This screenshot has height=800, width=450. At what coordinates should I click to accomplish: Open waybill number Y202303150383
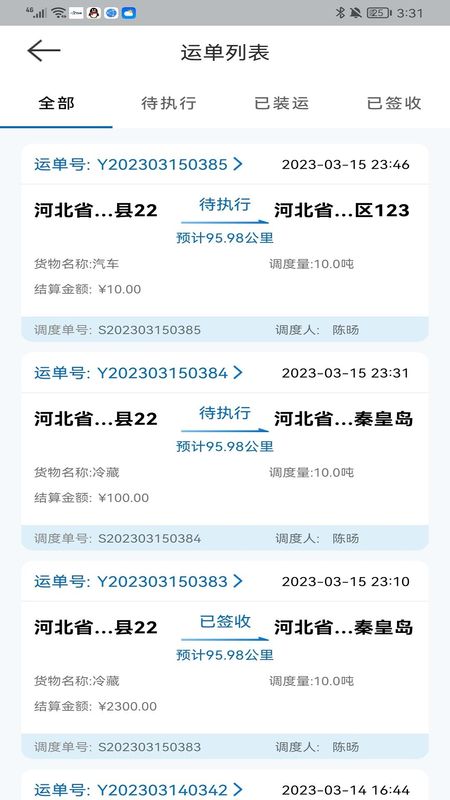[x=138, y=581]
